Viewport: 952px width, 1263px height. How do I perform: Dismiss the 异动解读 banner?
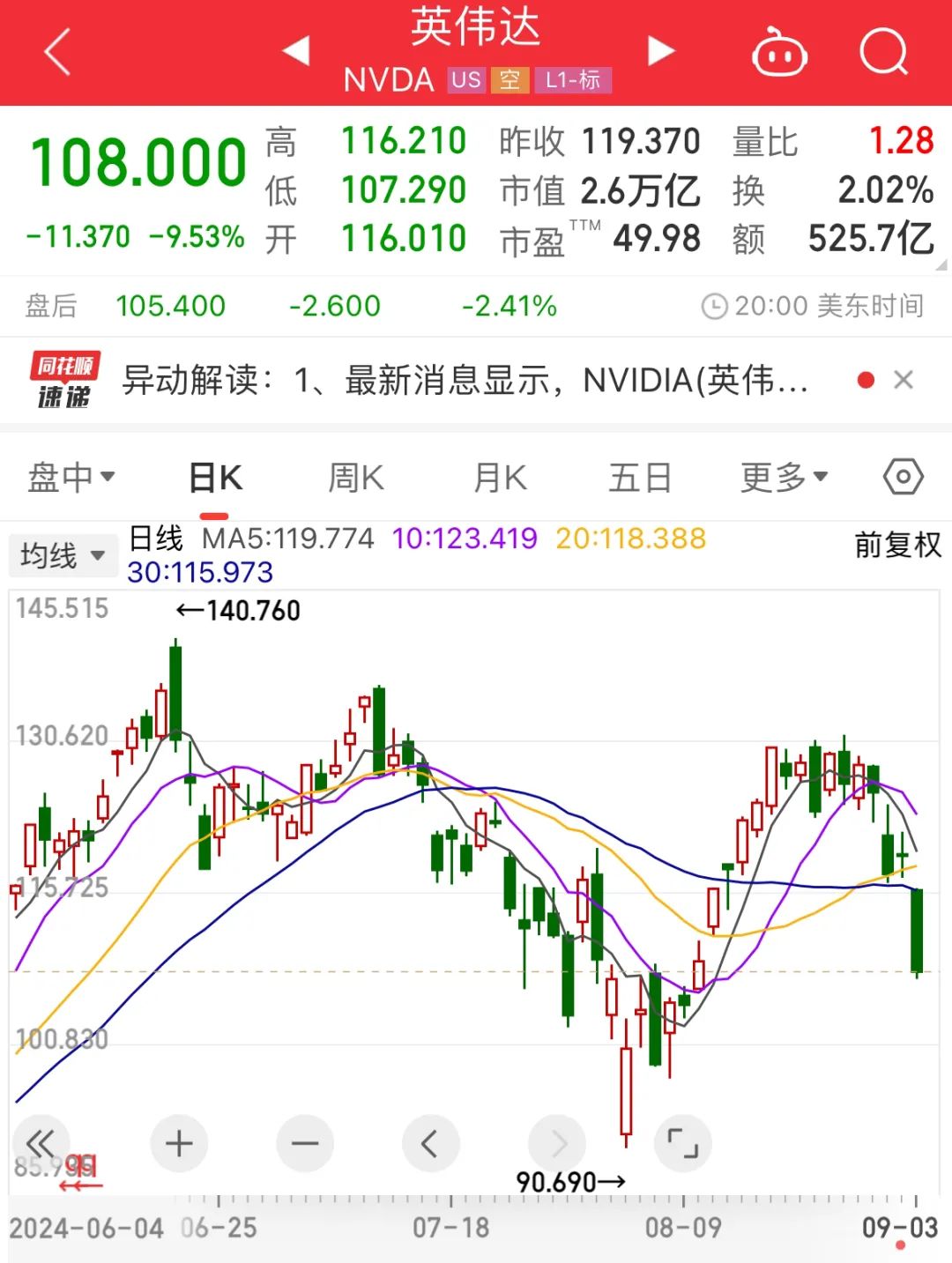(904, 381)
